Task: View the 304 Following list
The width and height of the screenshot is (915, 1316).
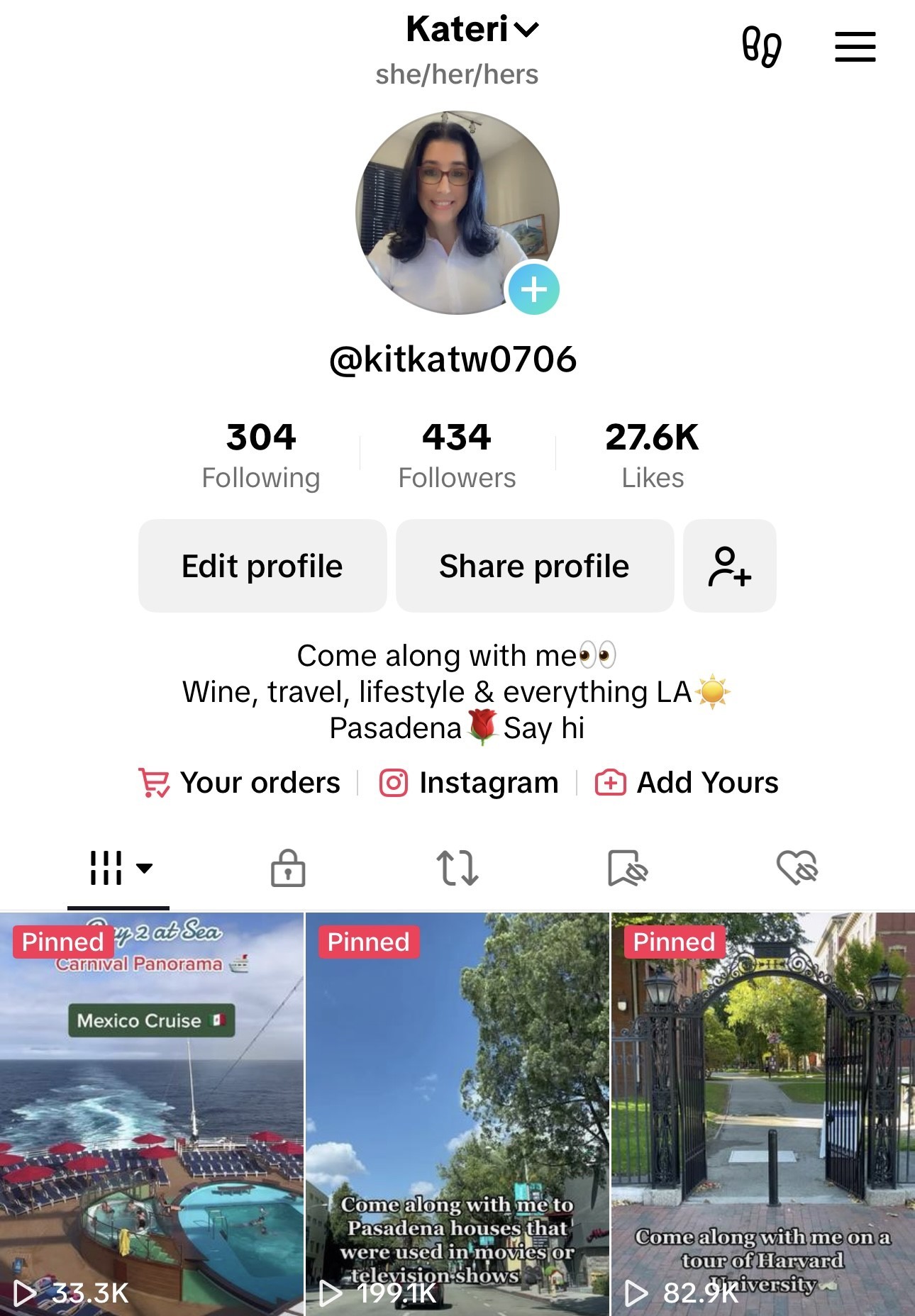Action: click(x=260, y=455)
